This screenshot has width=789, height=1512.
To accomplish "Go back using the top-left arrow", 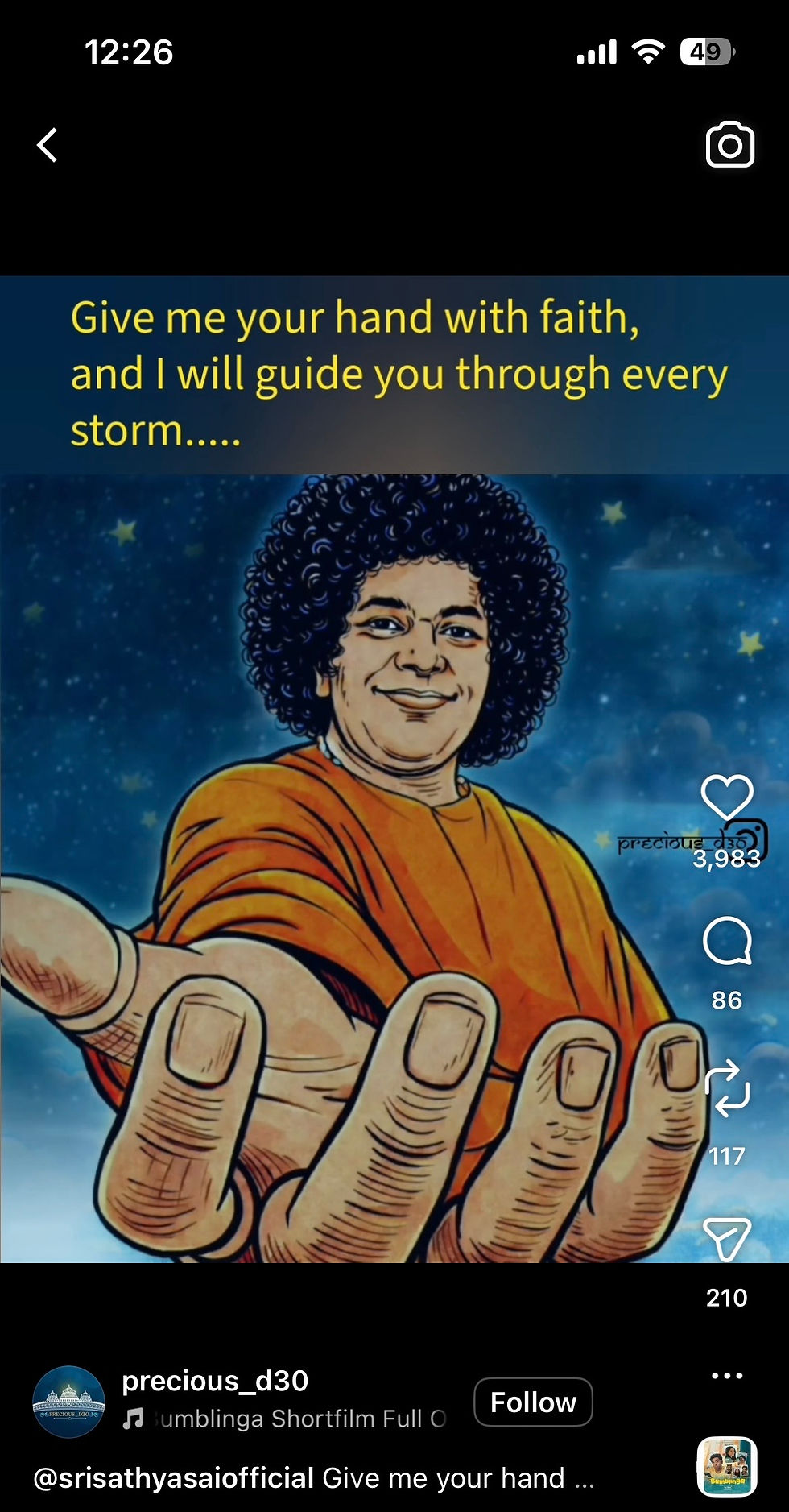I will click(48, 146).
